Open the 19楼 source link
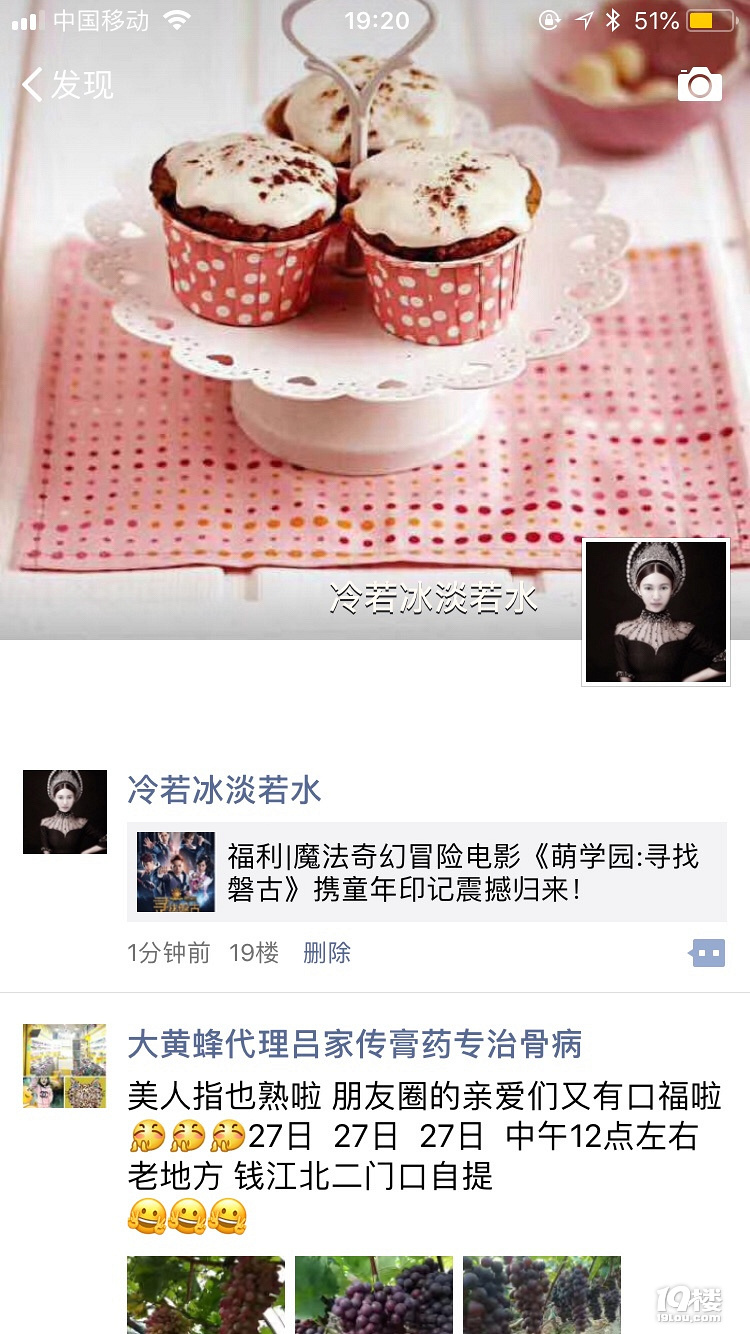This screenshot has height=1334, width=750. [254, 953]
